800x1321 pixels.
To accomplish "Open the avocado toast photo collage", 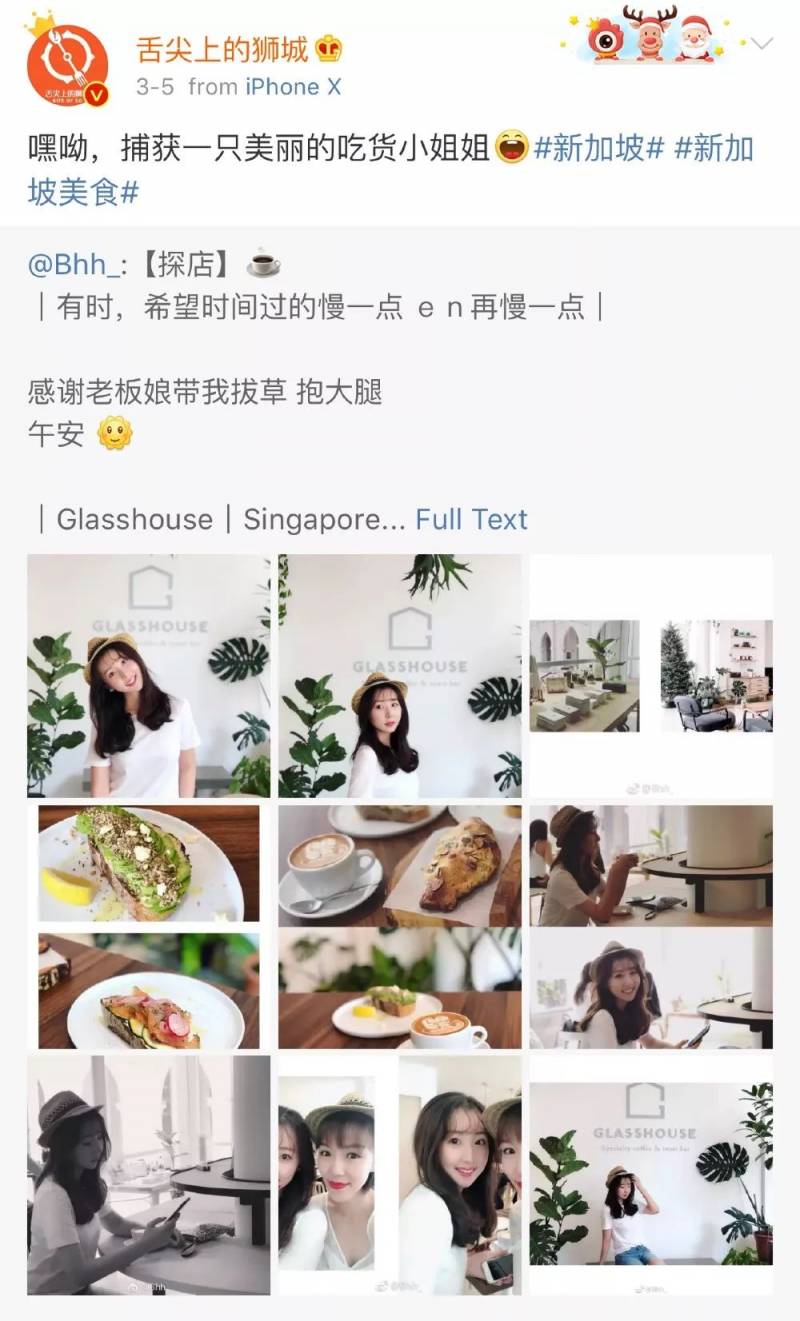I will point(149,927).
